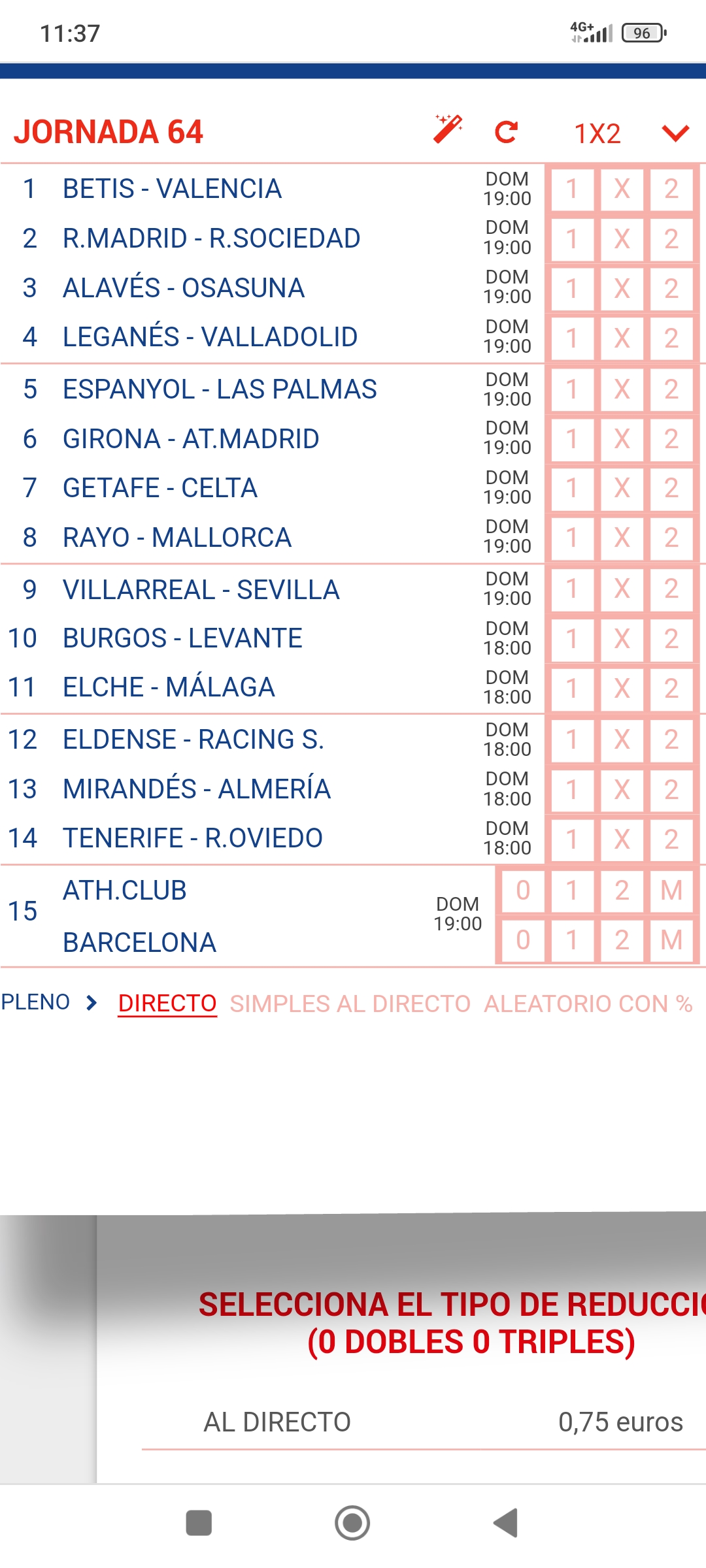This screenshot has height=1568, width=706.
Task: Select ALEATORIO CON % mode
Action: click(x=588, y=1004)
